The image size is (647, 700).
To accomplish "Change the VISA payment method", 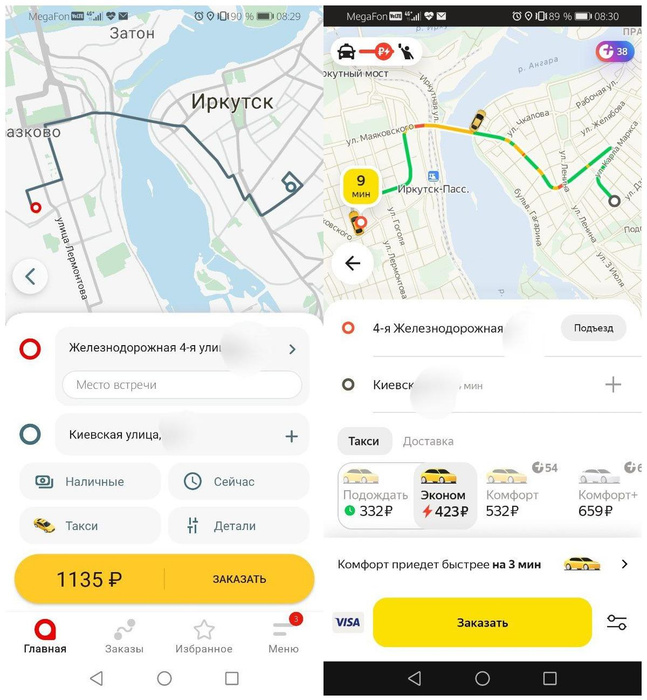I will [x=347, y=622].
